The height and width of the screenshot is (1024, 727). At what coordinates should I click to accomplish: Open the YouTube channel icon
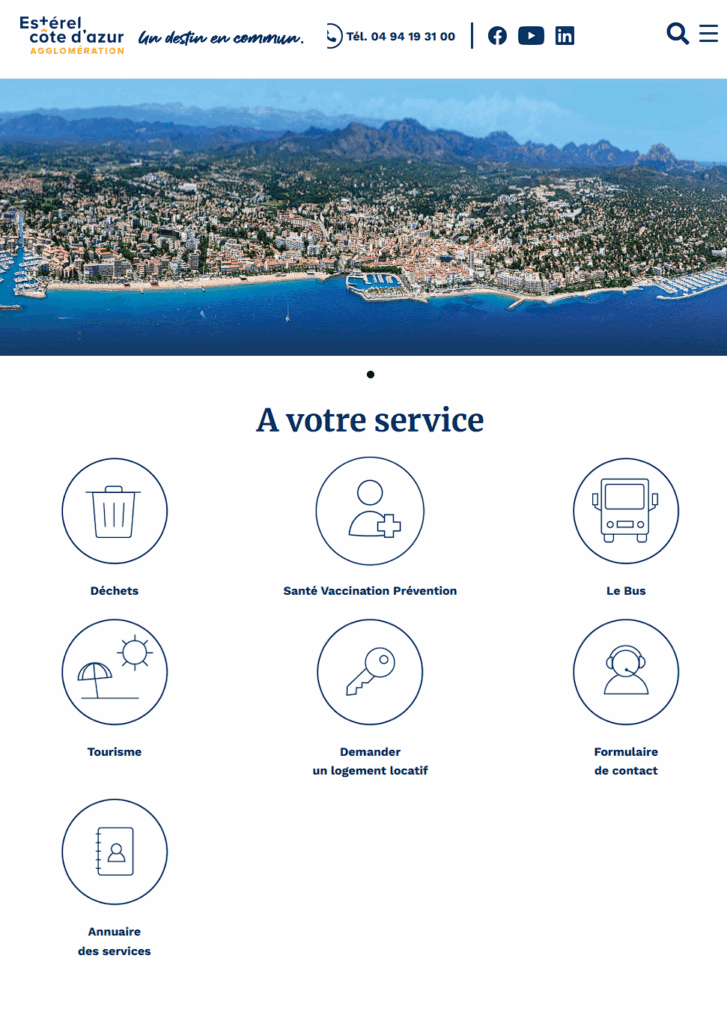coord(531,36)
